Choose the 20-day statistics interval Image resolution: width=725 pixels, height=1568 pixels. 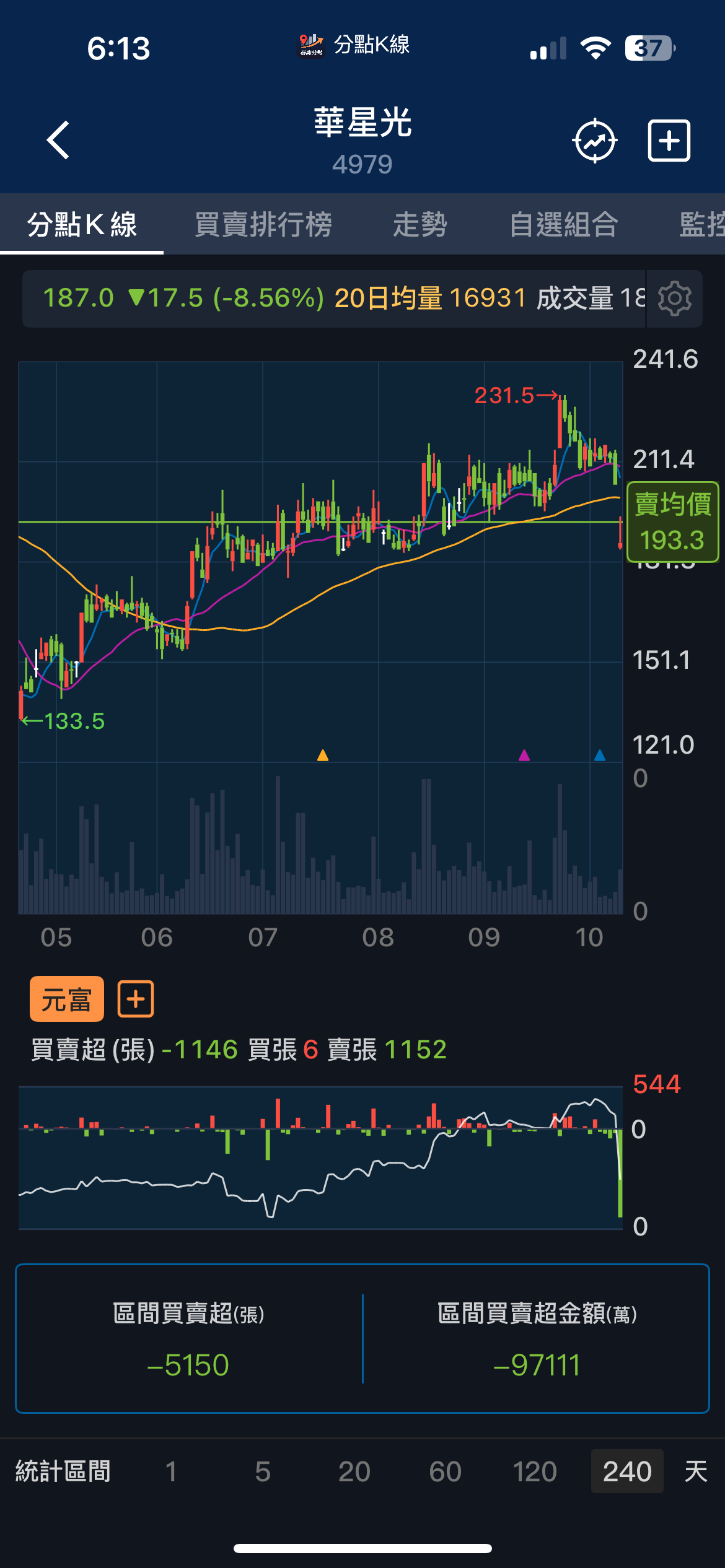click(x=354, y=1471)
